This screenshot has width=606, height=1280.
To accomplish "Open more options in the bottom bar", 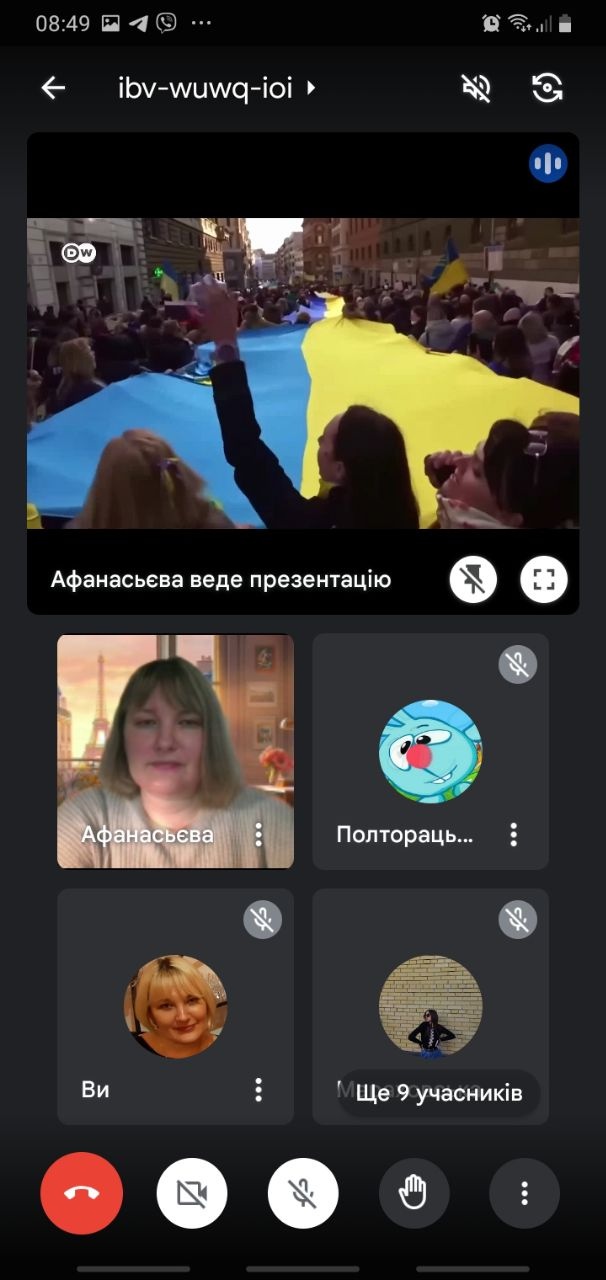I will pos(524,1193).
